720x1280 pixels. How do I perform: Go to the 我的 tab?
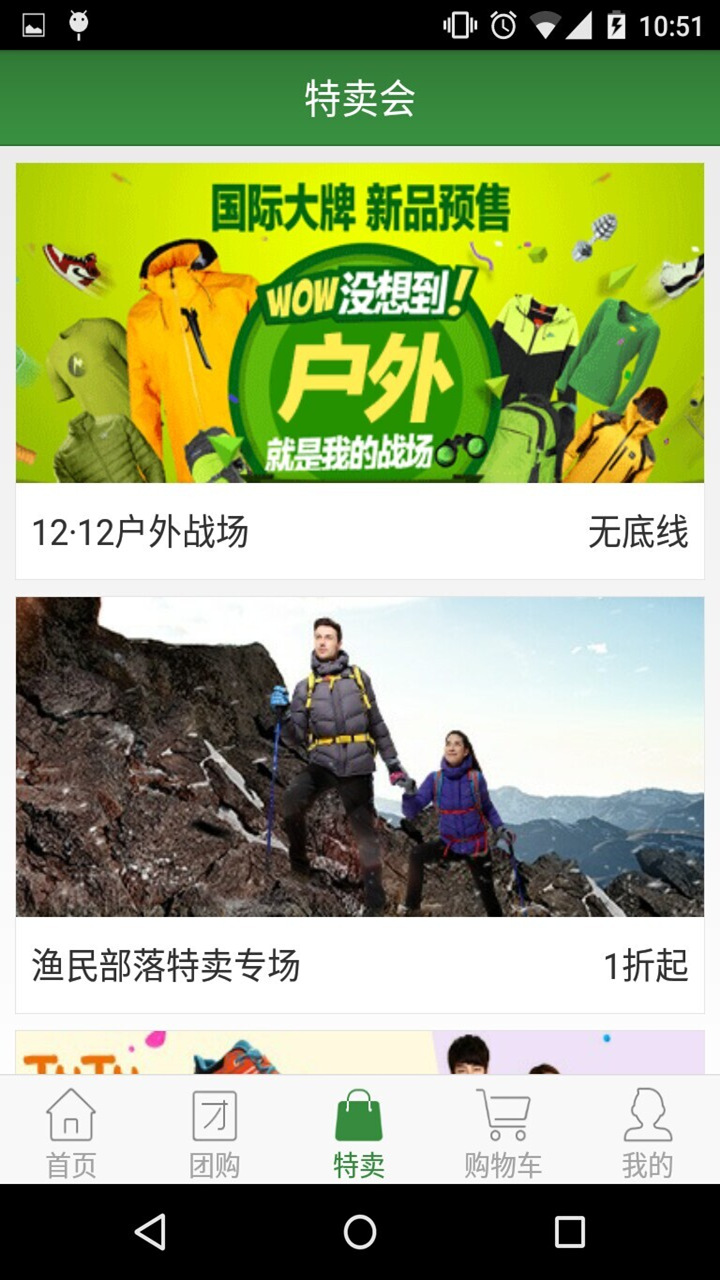(648, 1131)
